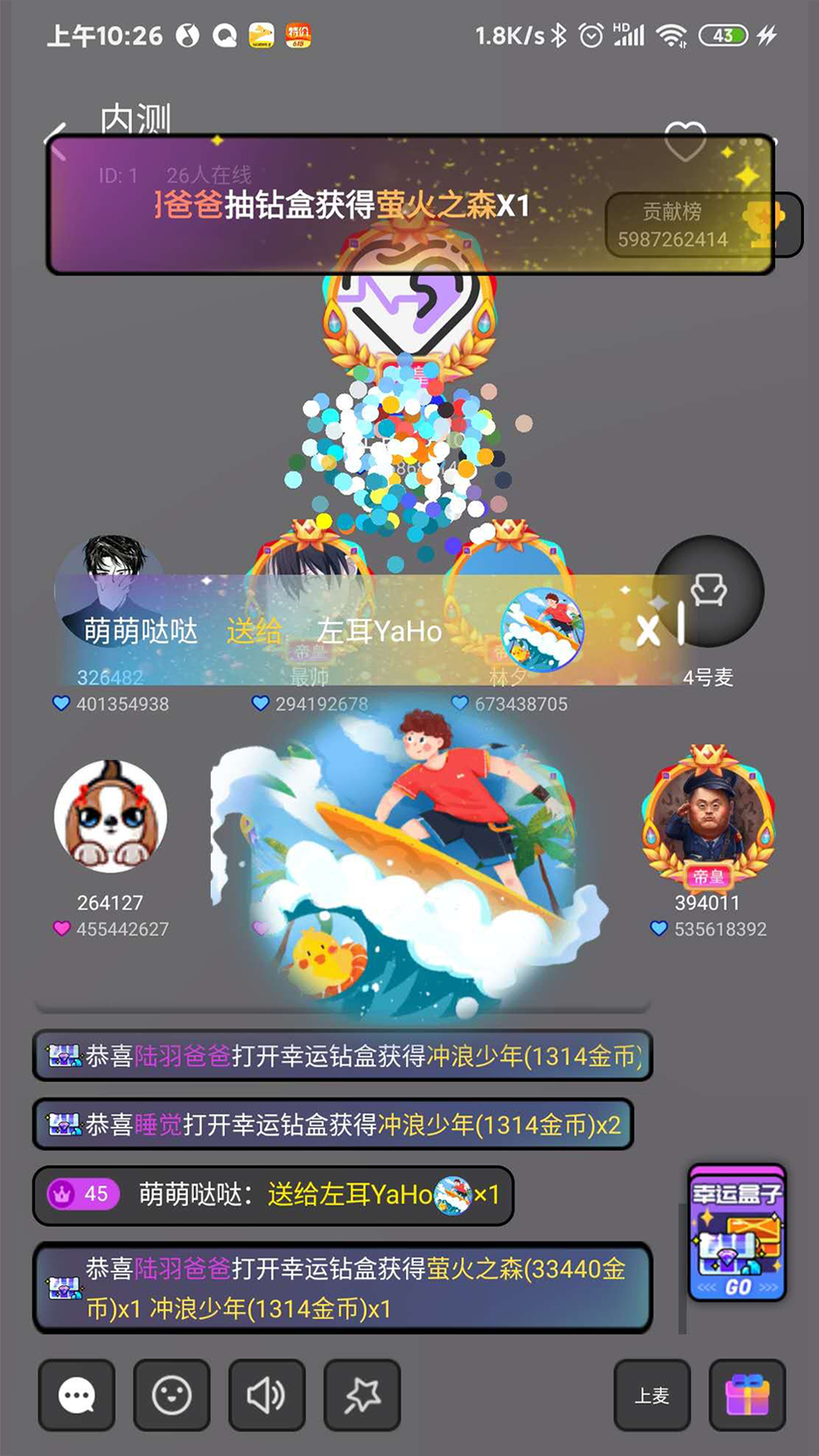Take the empty 4号麦 seat
This screenshot has height=1456, width=819.
[x=708, y=591]
